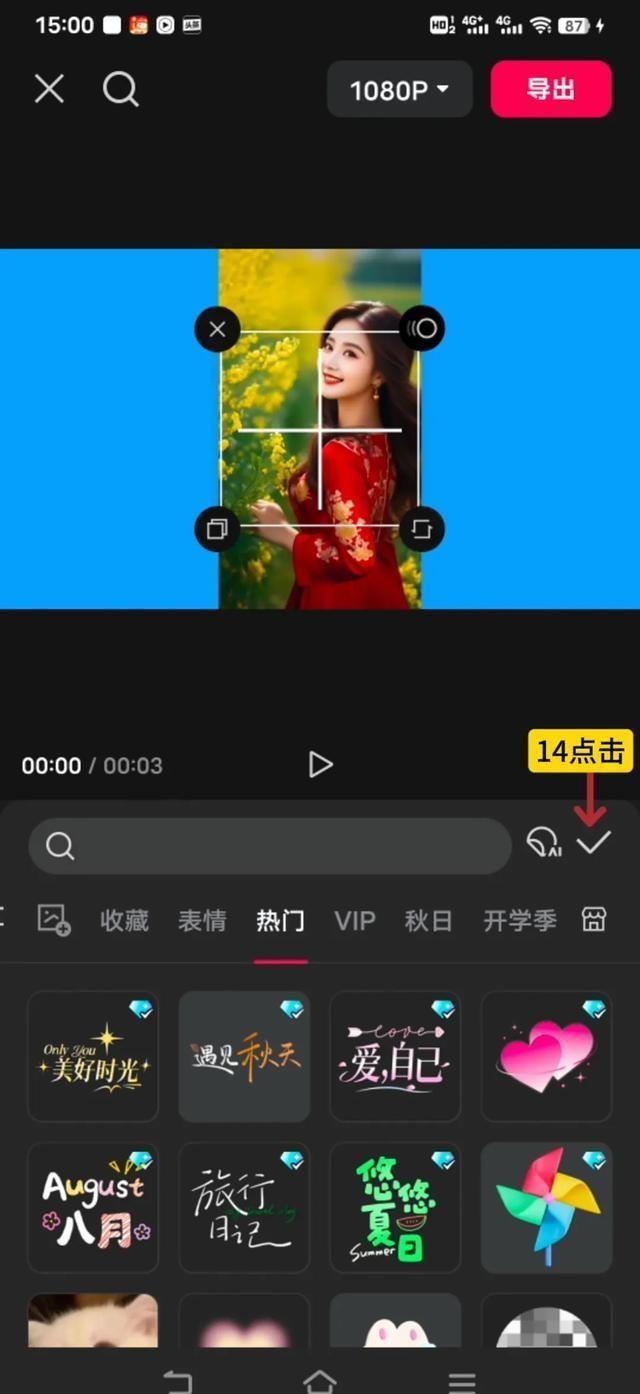Switch to the VIP tab
The height and width of the screenshot is (1394, 640).
tap(355, 920)
